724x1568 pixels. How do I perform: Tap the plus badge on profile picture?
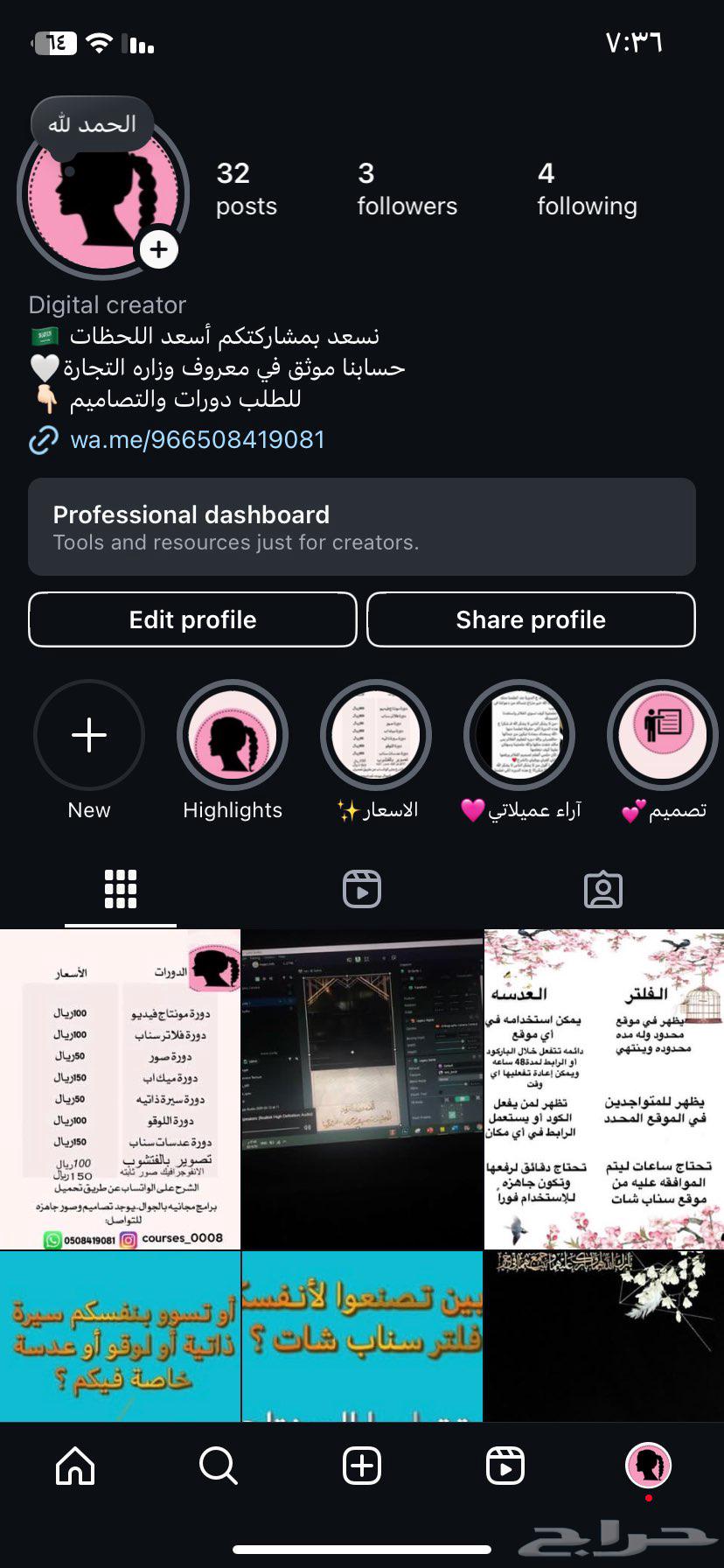[158, 249]
